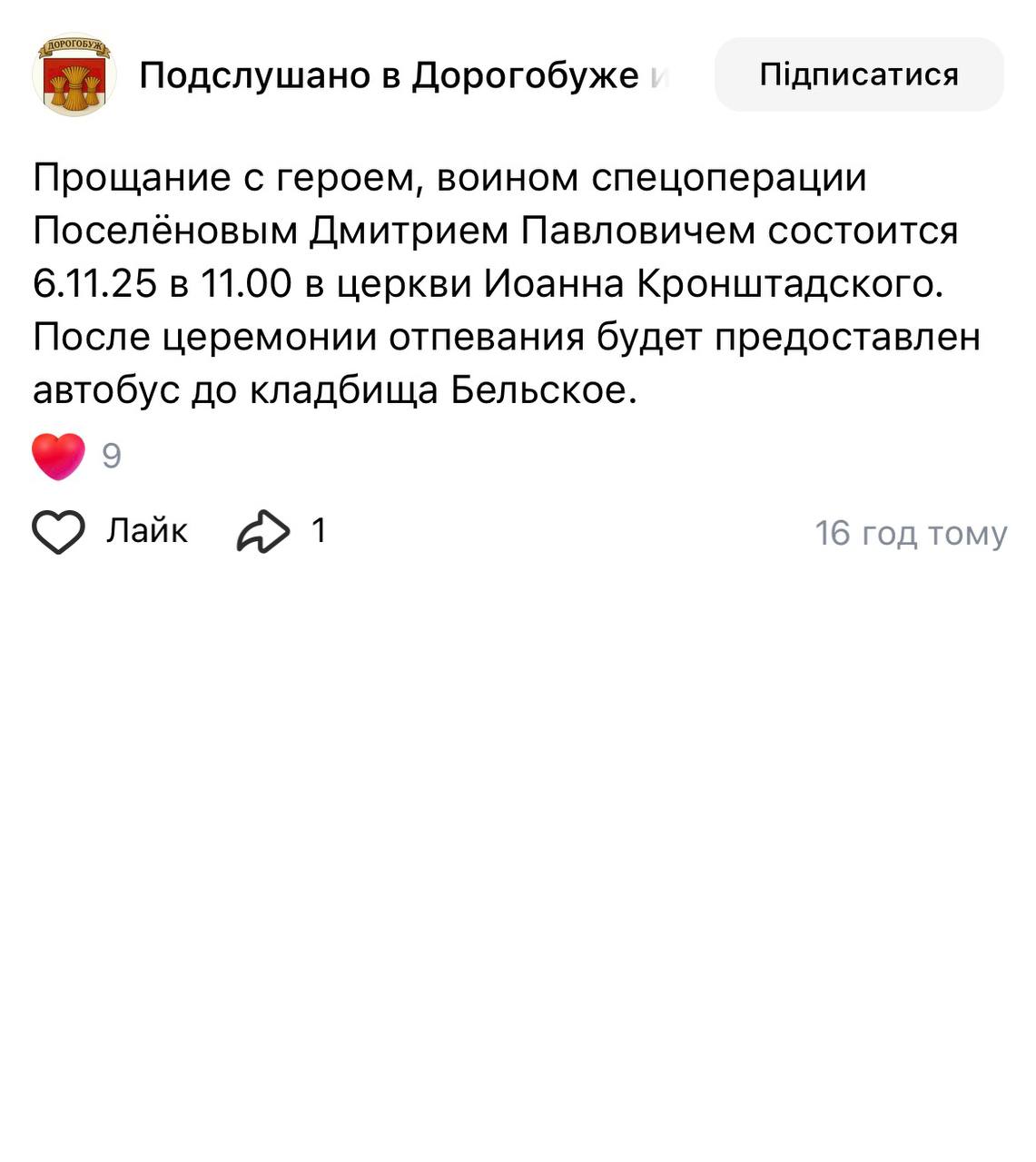View the red heart reactions on the post

pyautogui.click(x=58, y=456)
